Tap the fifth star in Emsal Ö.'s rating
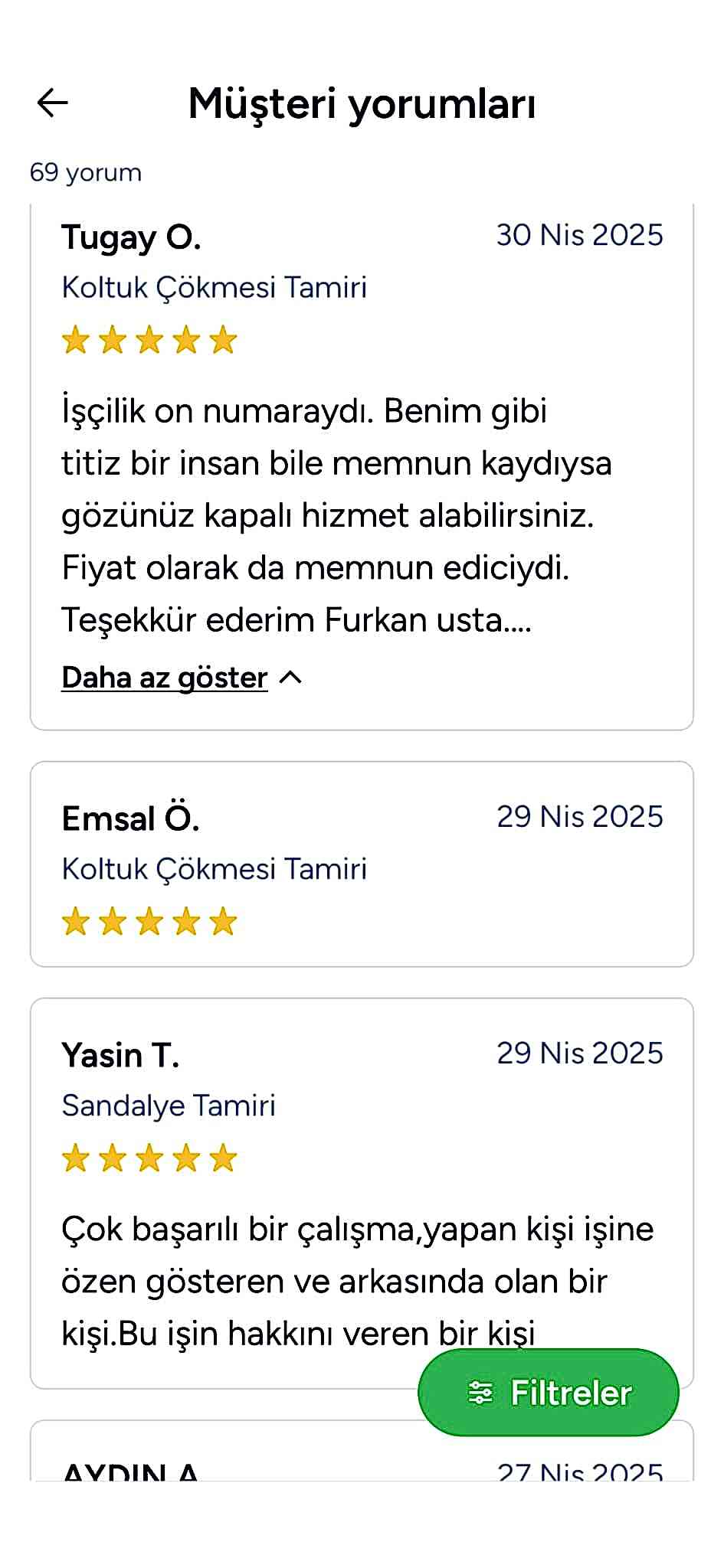This screenshot has height=1568, width=724. [x=223, y=922]
